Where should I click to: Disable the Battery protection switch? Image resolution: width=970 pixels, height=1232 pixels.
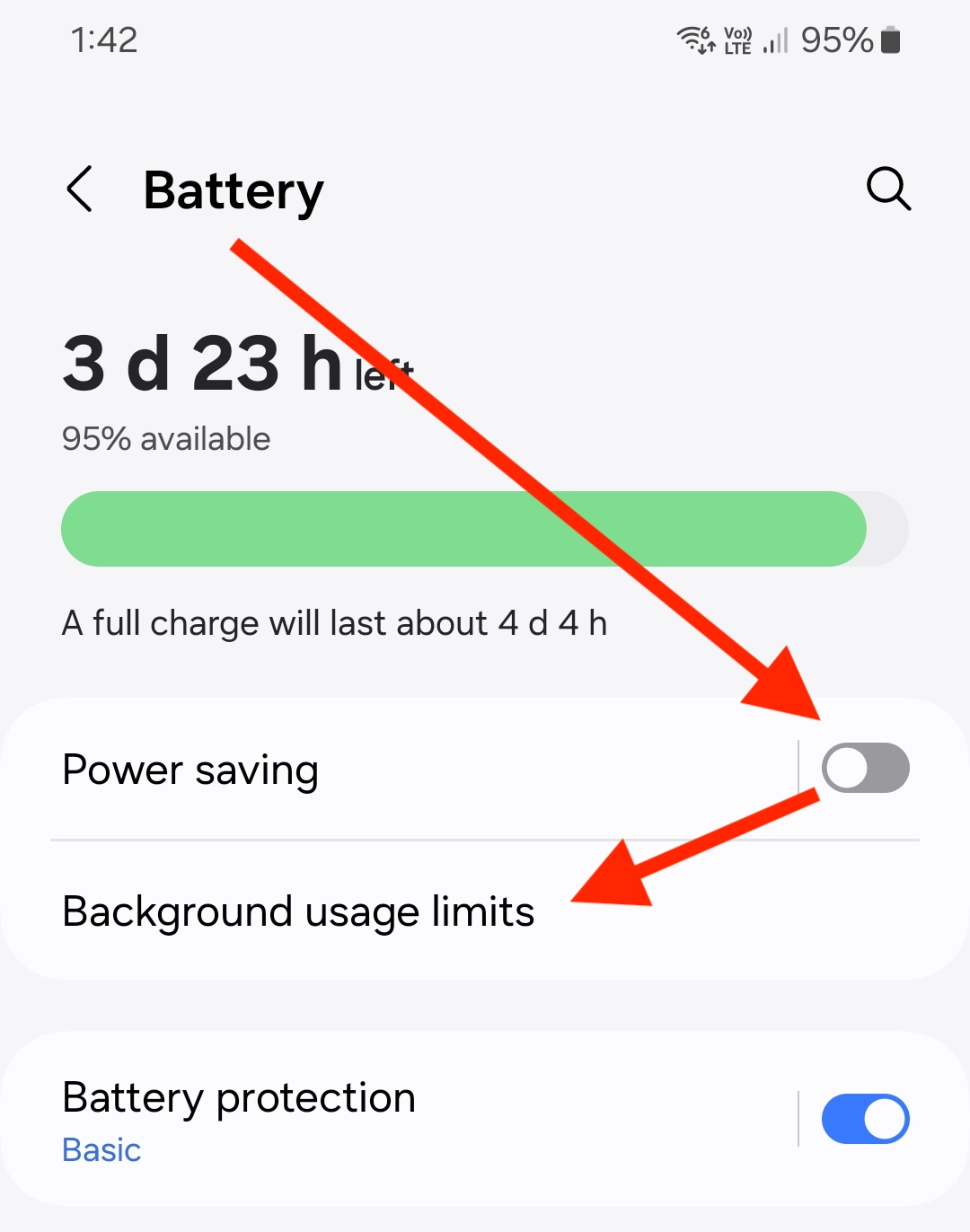[865, 1119]
